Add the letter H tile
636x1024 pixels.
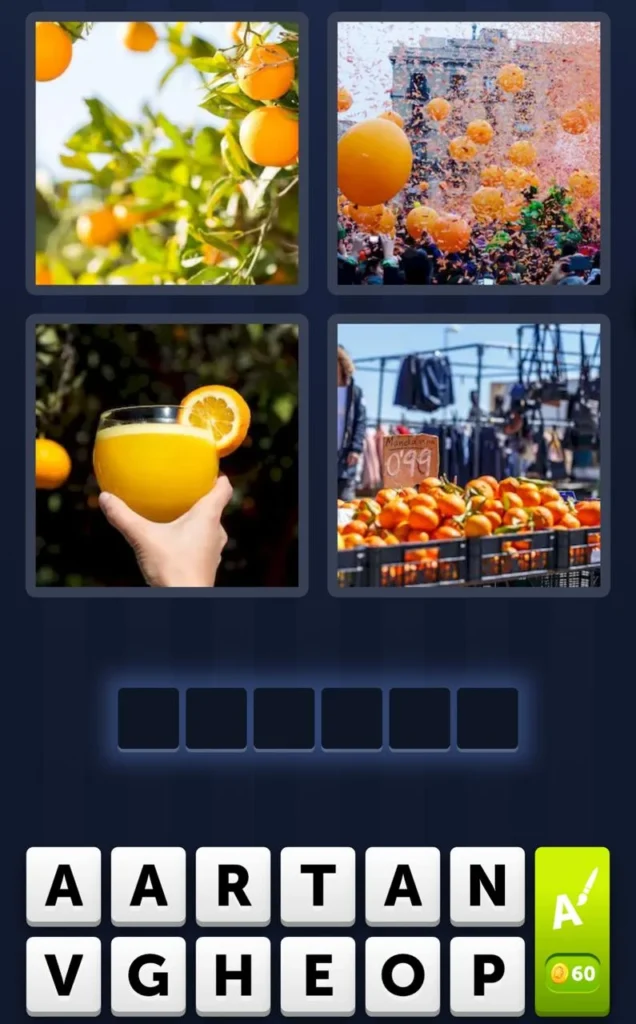pos(233,976)
